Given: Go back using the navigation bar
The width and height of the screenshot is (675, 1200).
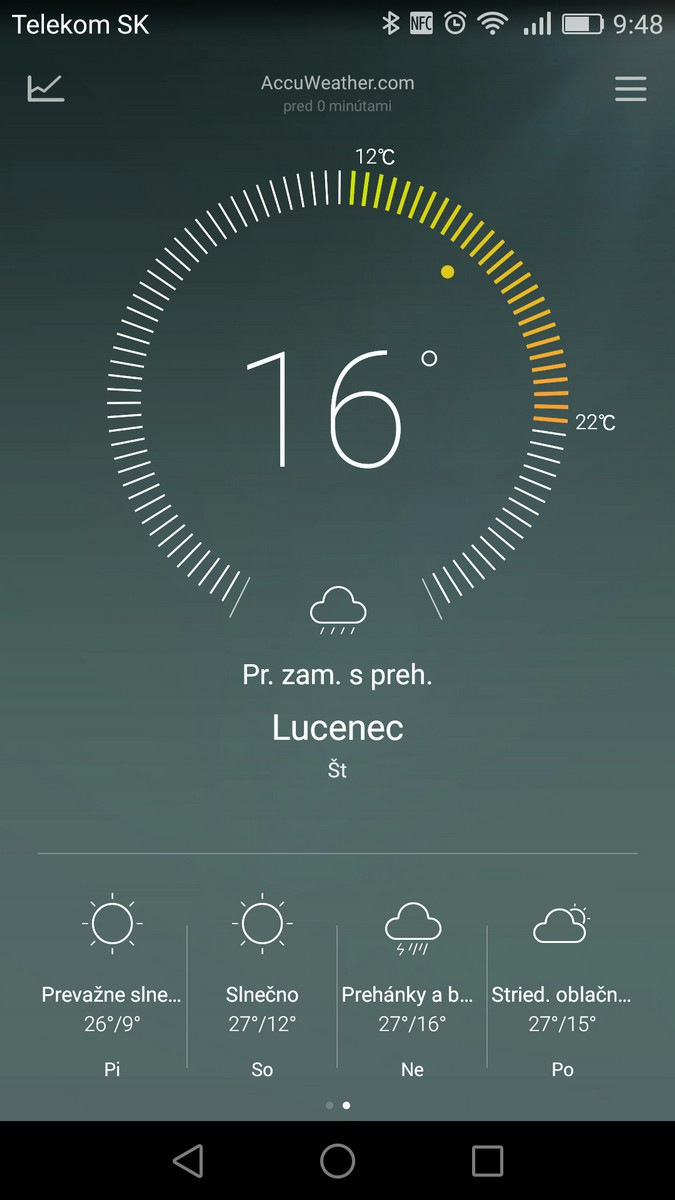Looking at the screenshot, I should click(x=188, y=1160).
